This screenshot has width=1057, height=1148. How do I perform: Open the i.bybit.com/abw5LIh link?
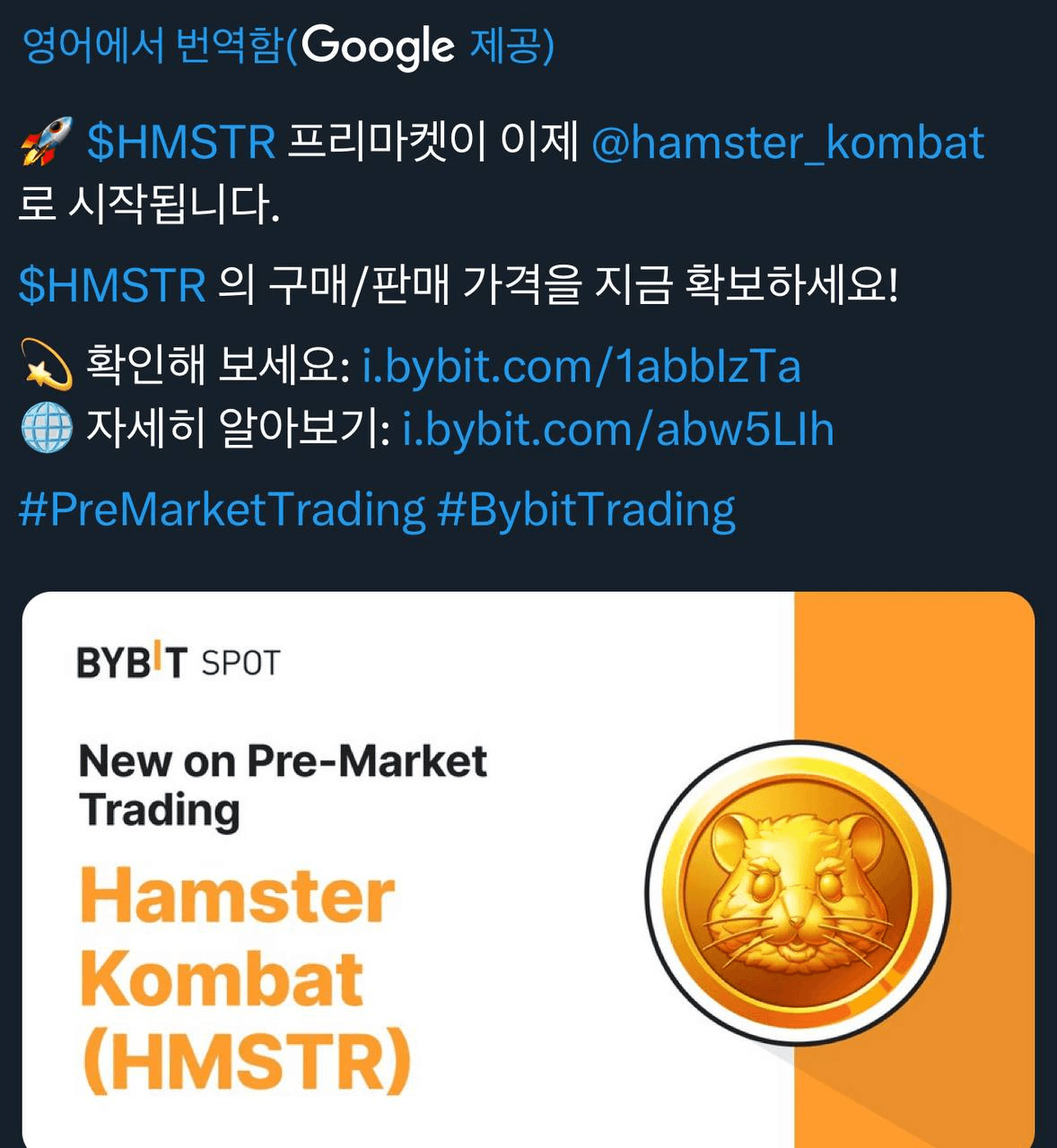point(617,430)
